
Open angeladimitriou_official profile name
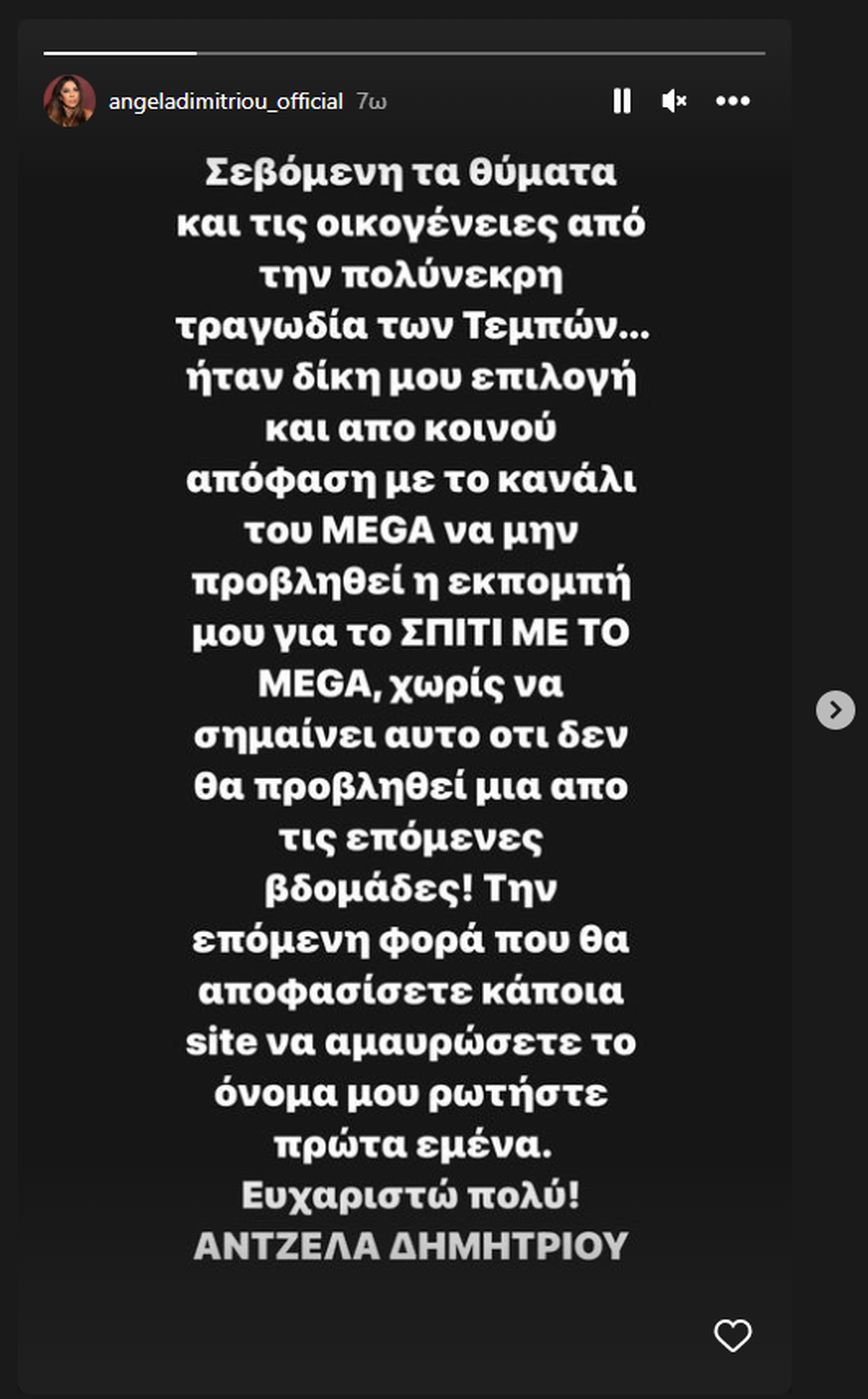225,102
